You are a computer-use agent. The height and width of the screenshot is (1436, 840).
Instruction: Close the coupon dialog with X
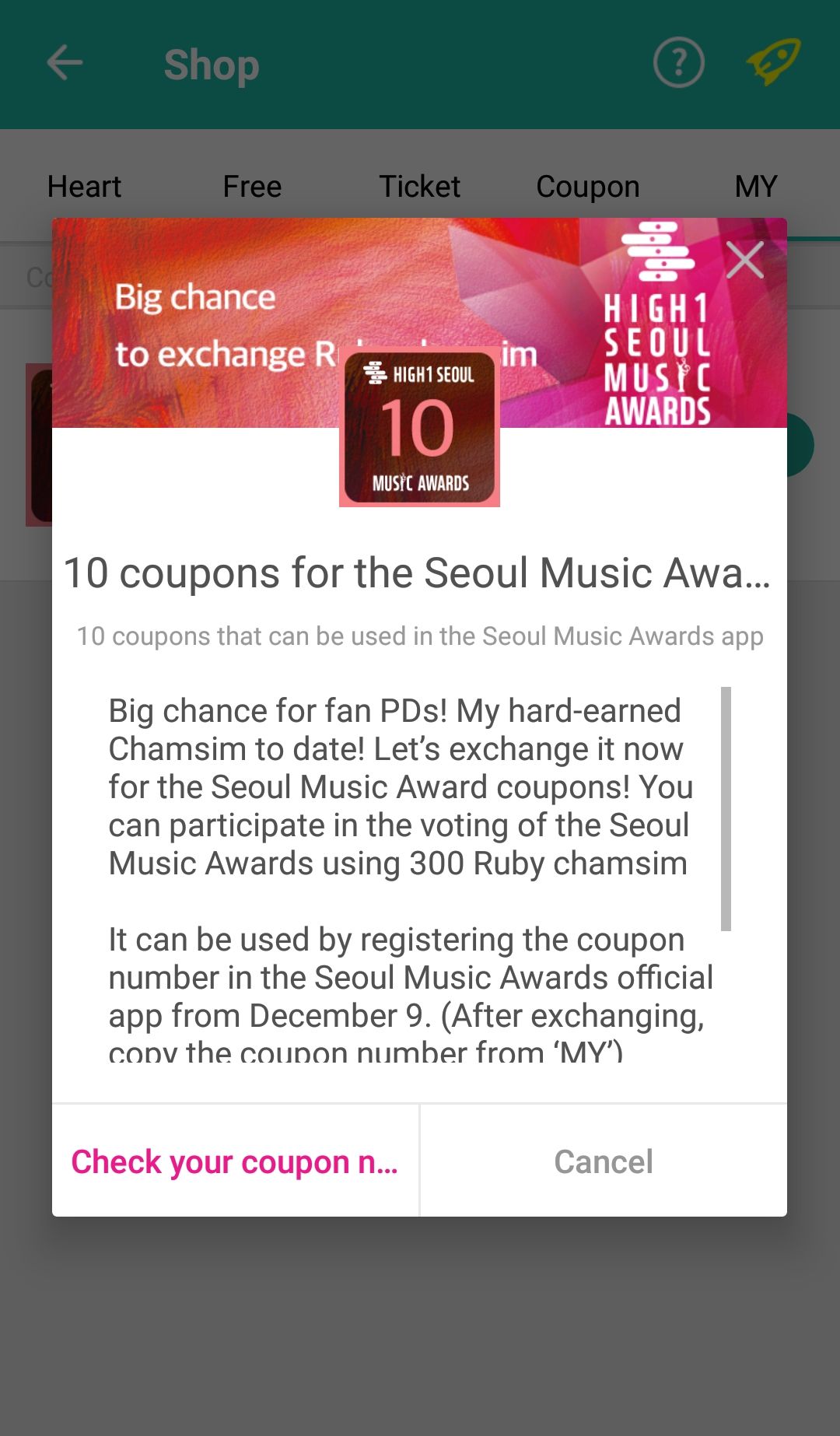(x=744, y=260)
